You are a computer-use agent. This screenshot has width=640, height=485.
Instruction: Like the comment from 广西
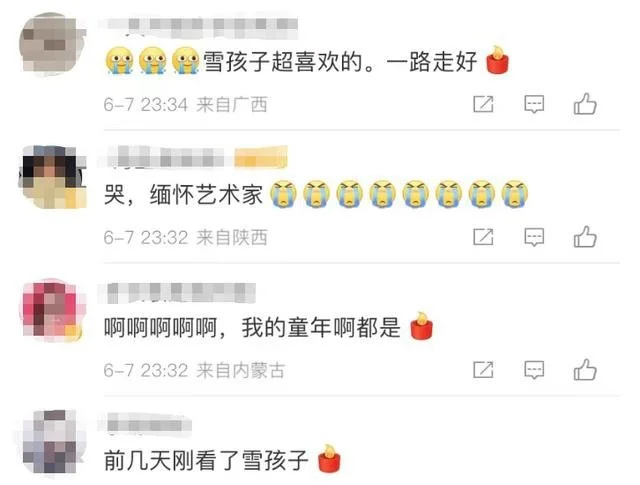[585, 104]
